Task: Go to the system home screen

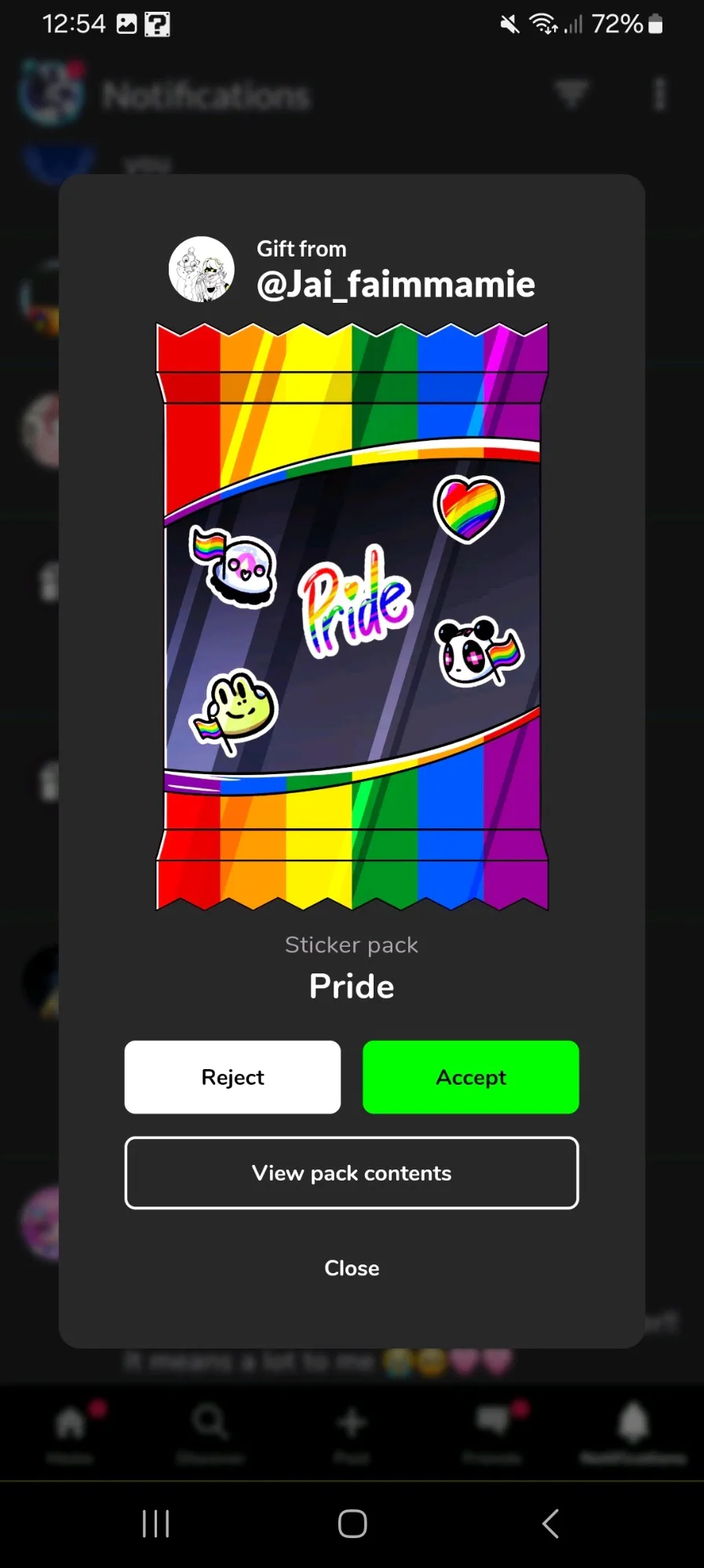Action: tap(352, 1524)
